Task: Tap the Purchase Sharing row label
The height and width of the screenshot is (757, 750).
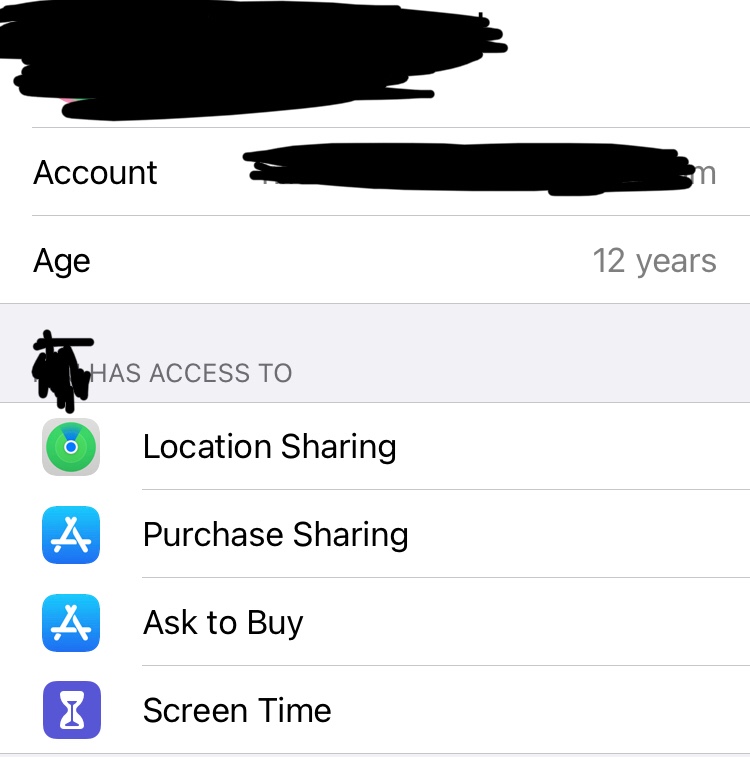Action: [275, 535]
